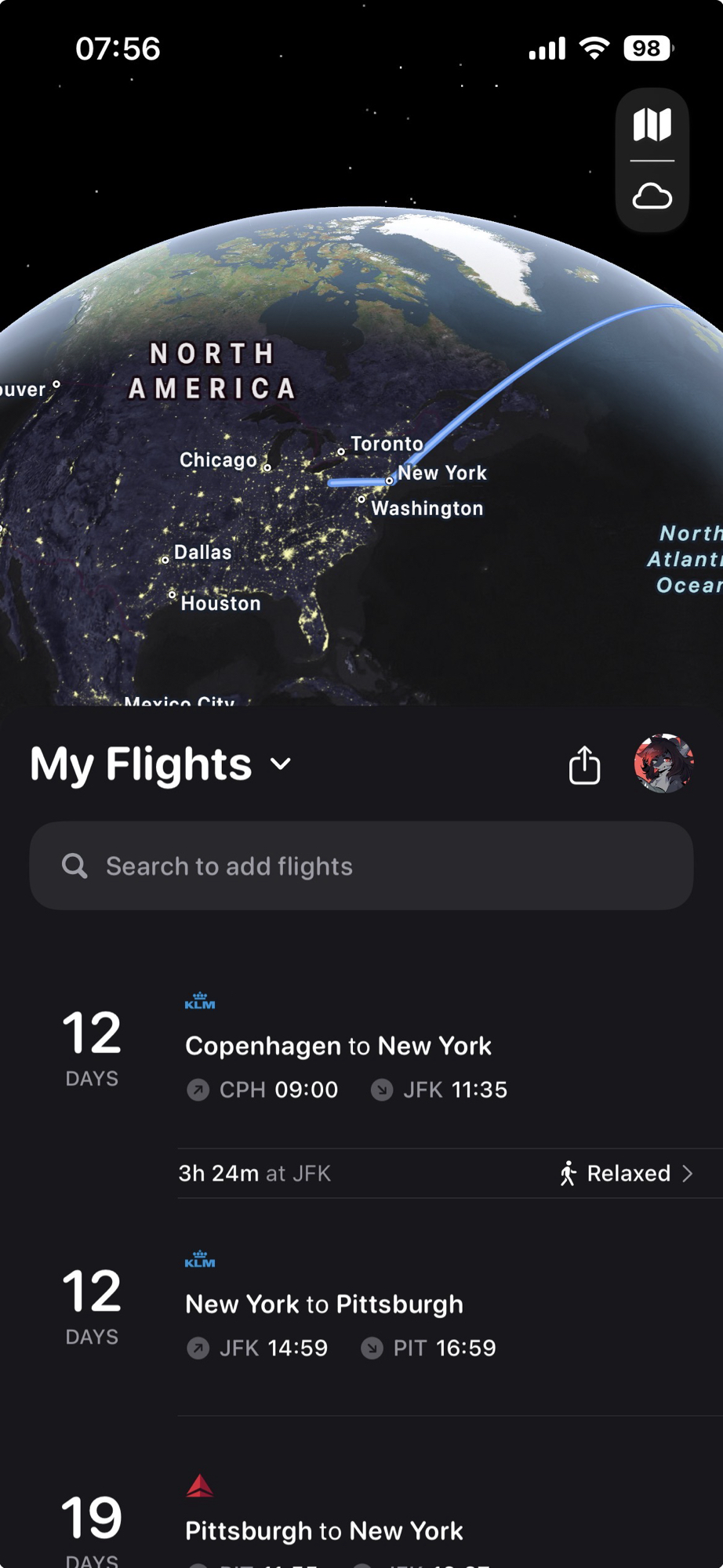Share my flights
The width and height of the screenshot is (723, 1568).
click(584, 765)
